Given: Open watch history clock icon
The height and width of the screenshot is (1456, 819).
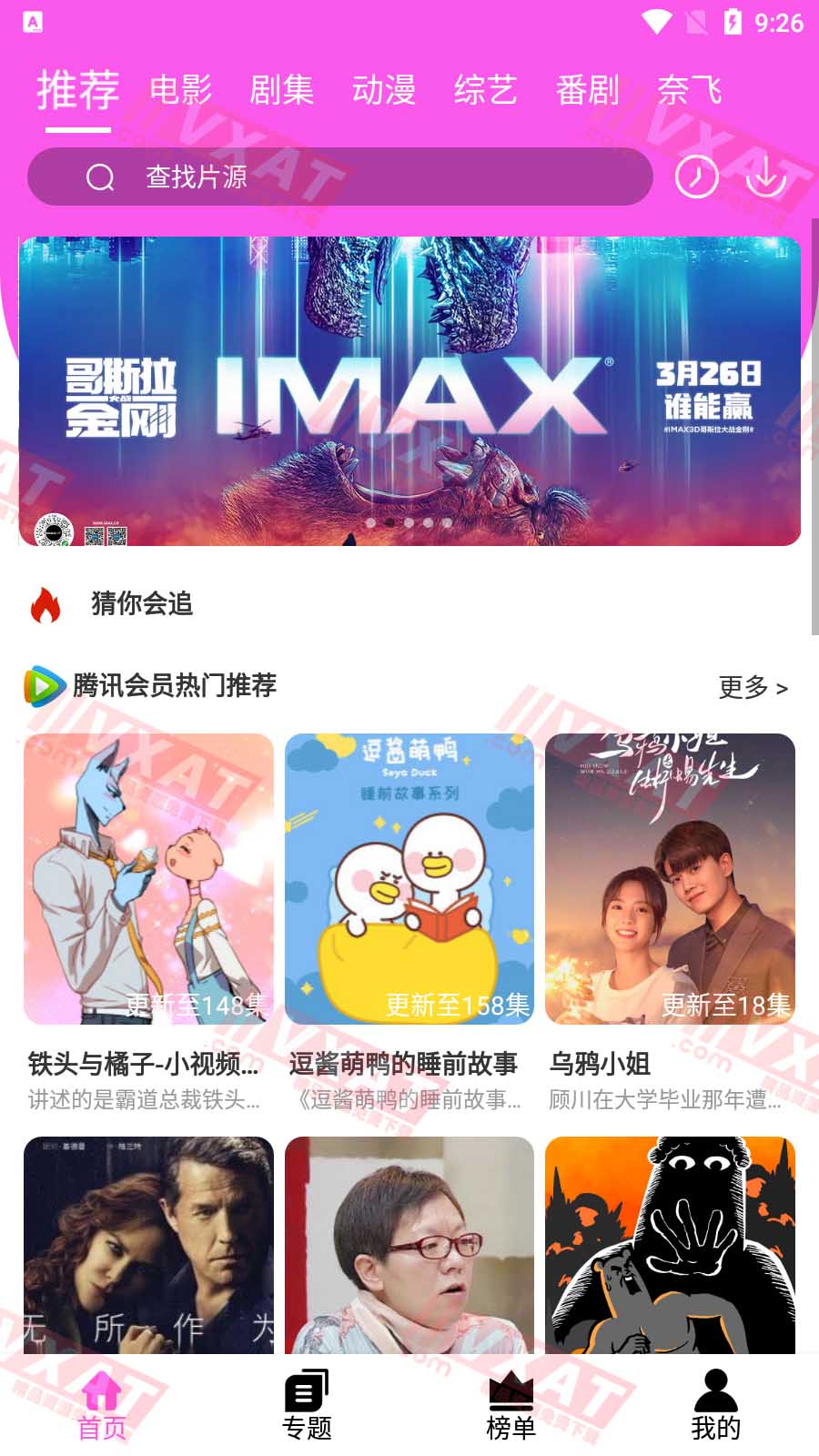Looking at the screenshot, I should click(x=696, y=177).
